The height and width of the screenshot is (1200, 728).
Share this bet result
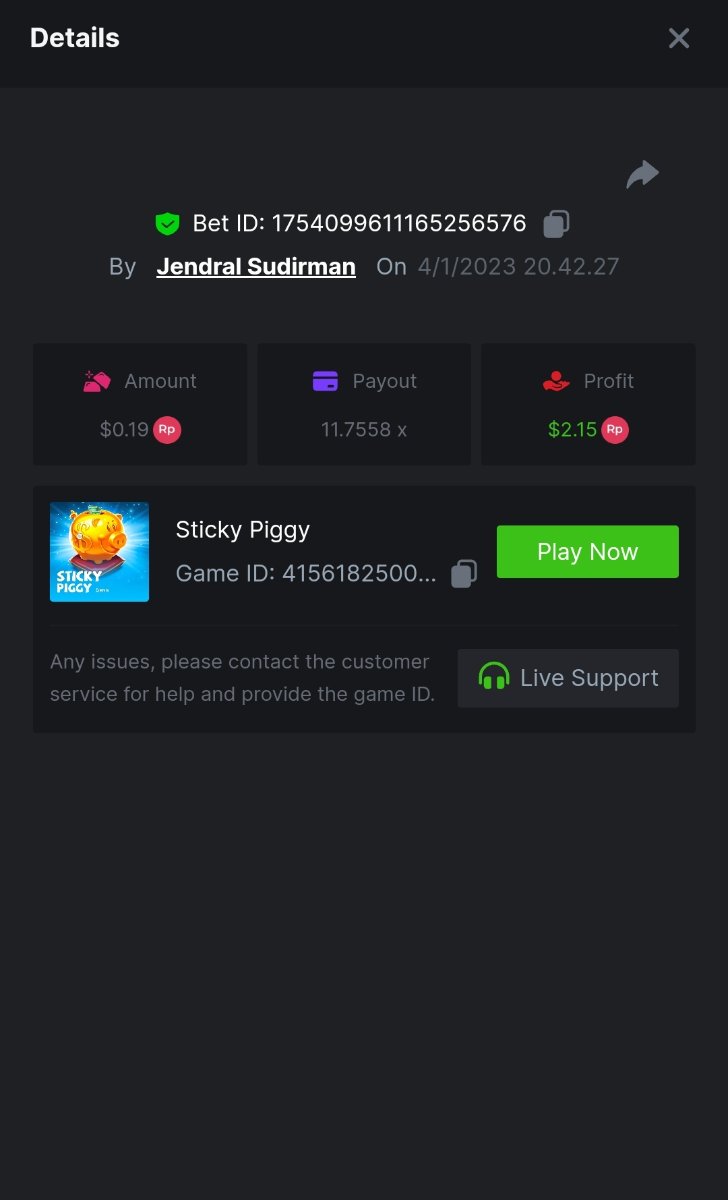(x=642, y=175)
